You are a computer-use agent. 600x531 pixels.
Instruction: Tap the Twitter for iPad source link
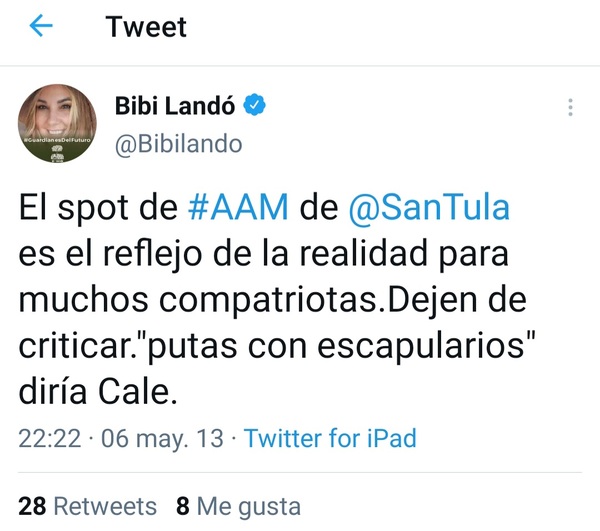[x=330, y=438]
